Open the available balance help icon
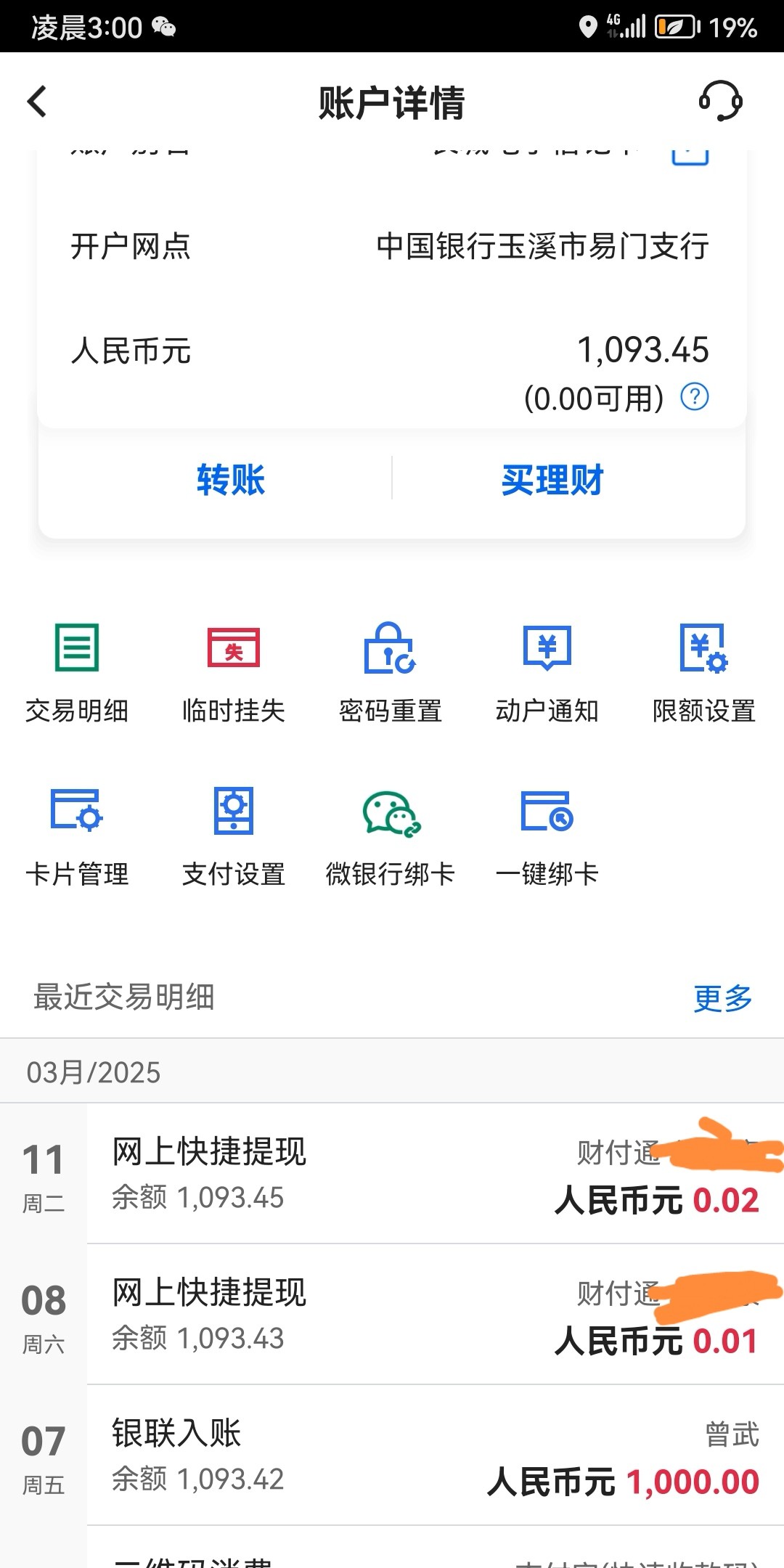This screenshot has height=1568, width=784. click(695, 397)
